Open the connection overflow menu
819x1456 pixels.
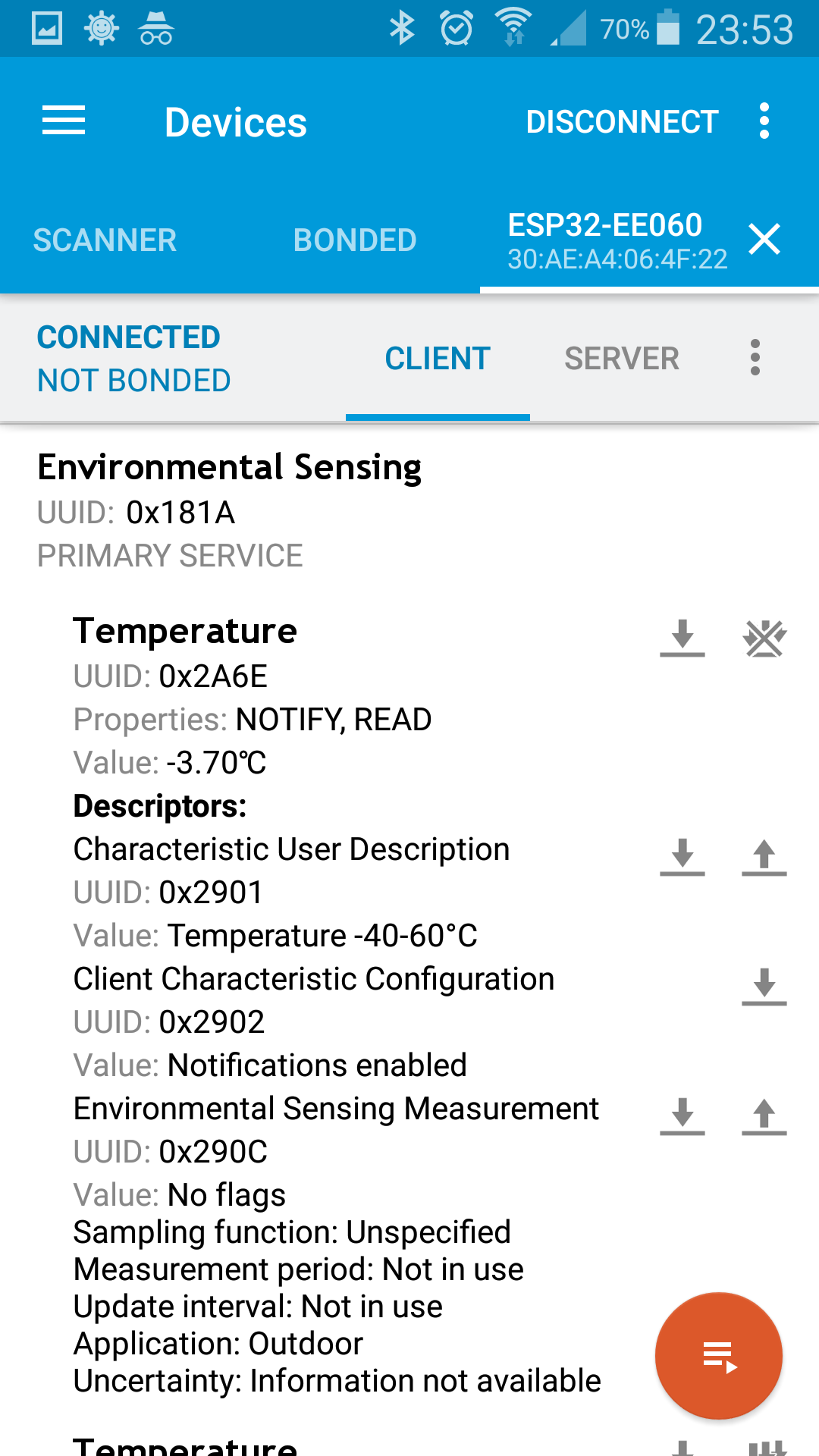(x=755, y=357)
